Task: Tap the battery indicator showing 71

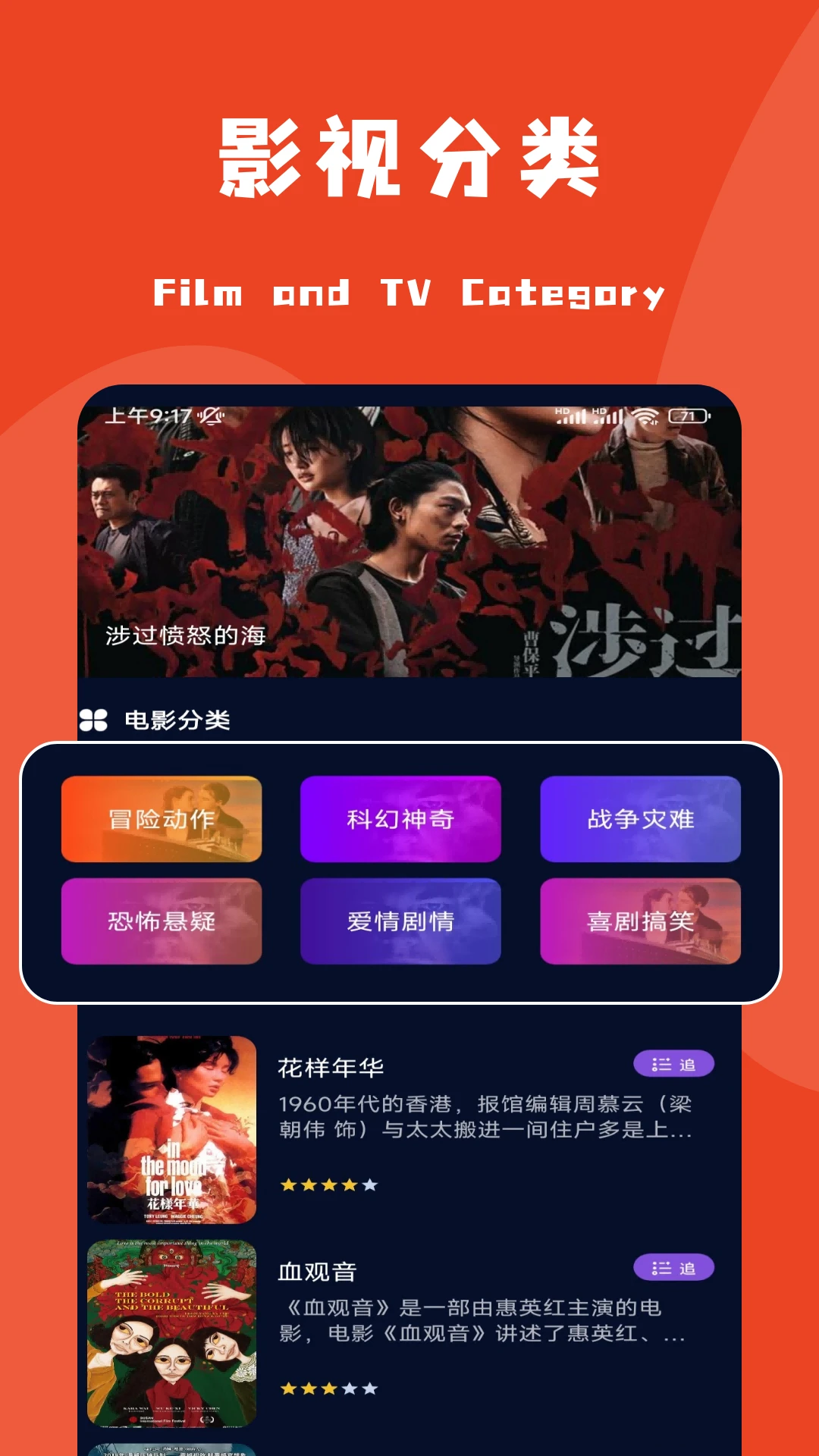Action: point(686,416)
